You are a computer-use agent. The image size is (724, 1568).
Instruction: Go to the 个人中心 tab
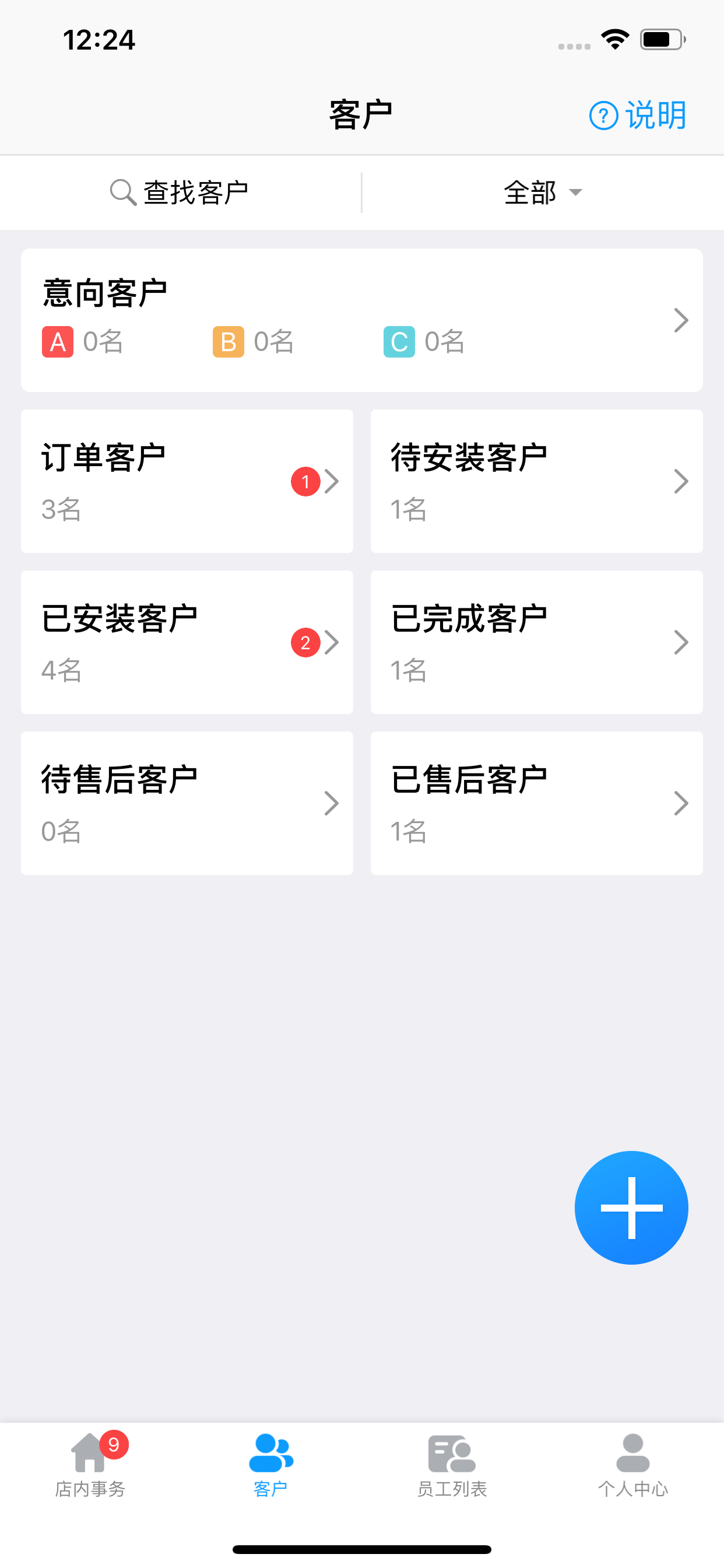pyautogui.click(x=632, y=1465)
